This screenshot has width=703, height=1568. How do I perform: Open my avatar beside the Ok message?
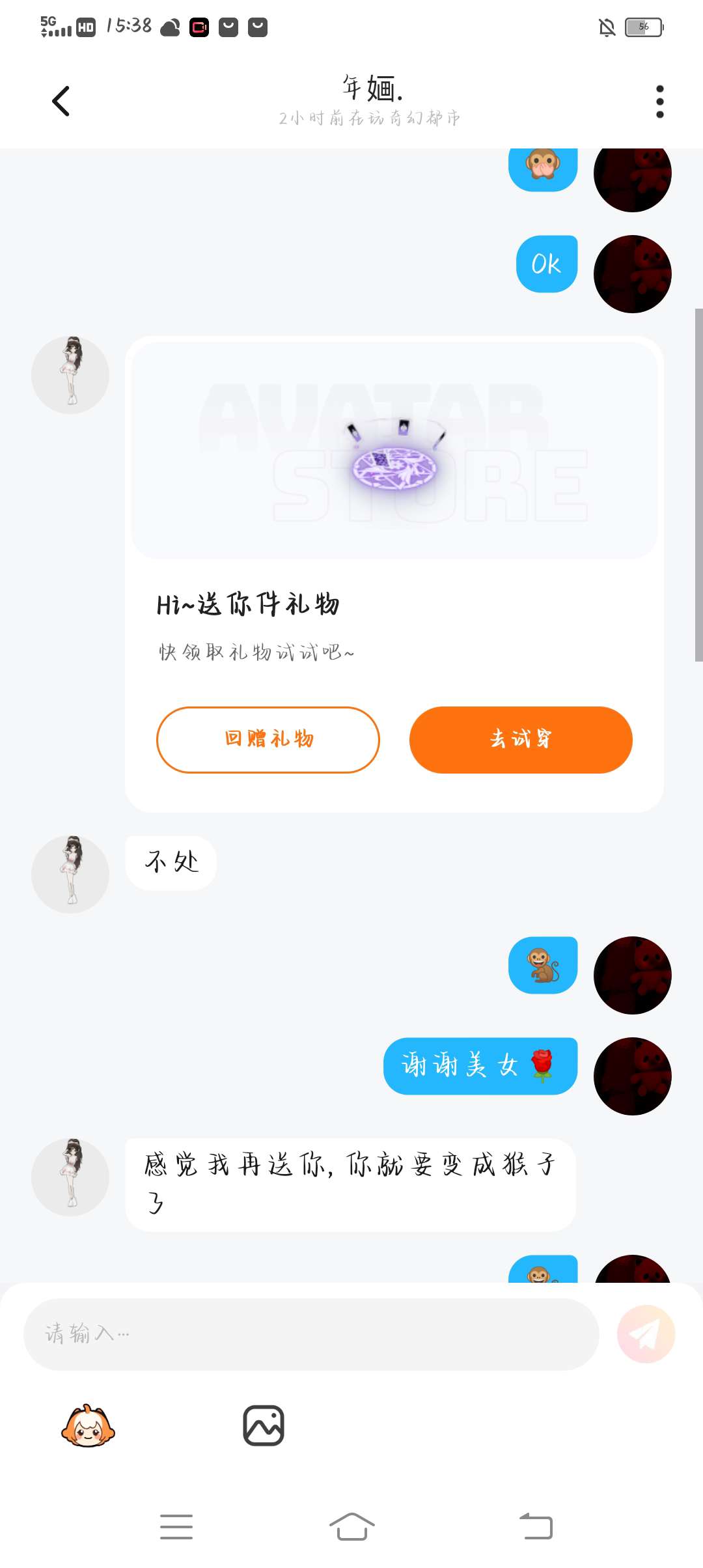tap(632, 274)
